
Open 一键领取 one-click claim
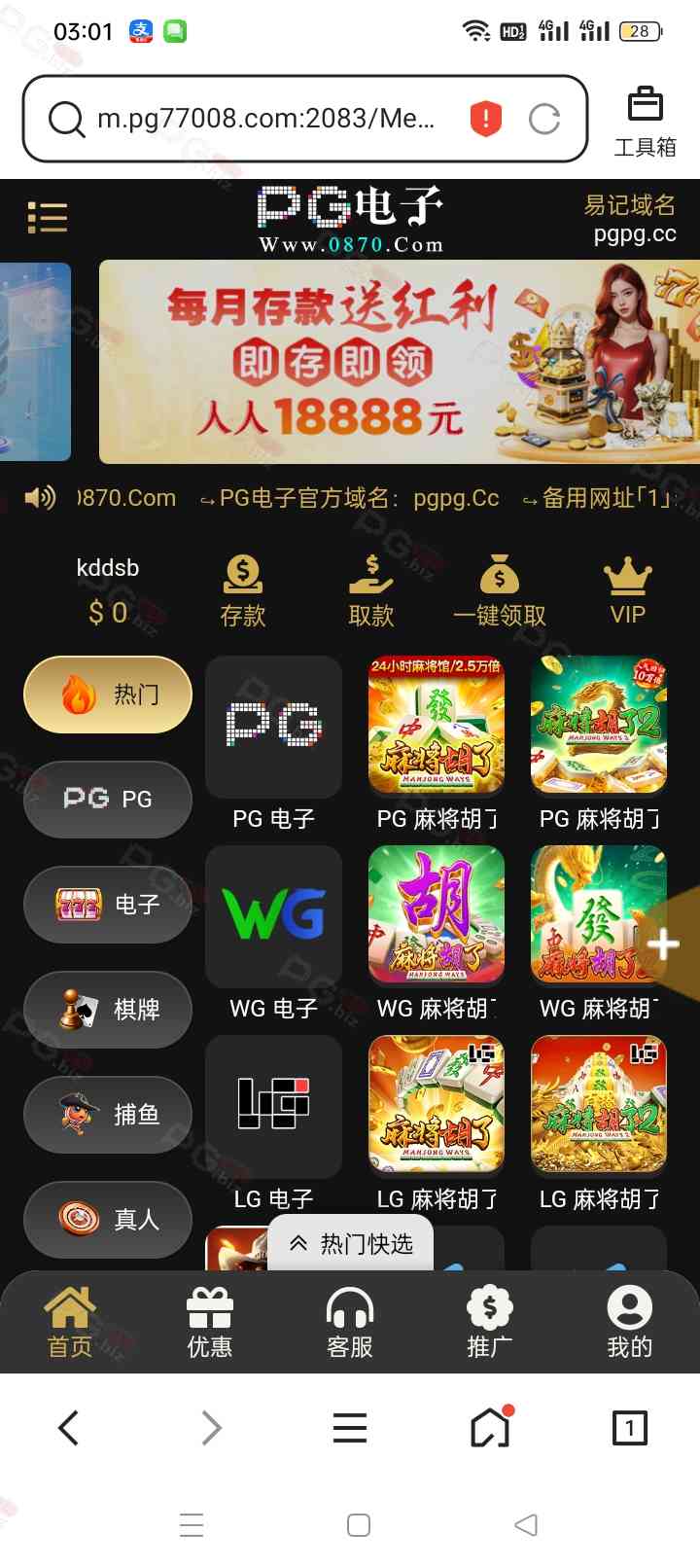click(500, 589)
